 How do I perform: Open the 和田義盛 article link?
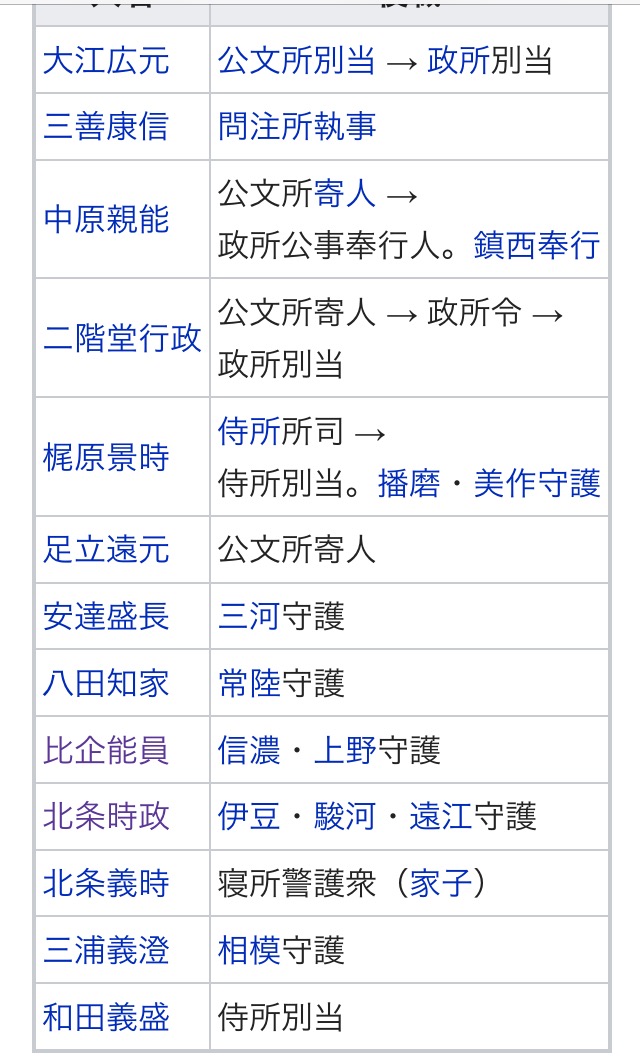(x=106, y=1017)
